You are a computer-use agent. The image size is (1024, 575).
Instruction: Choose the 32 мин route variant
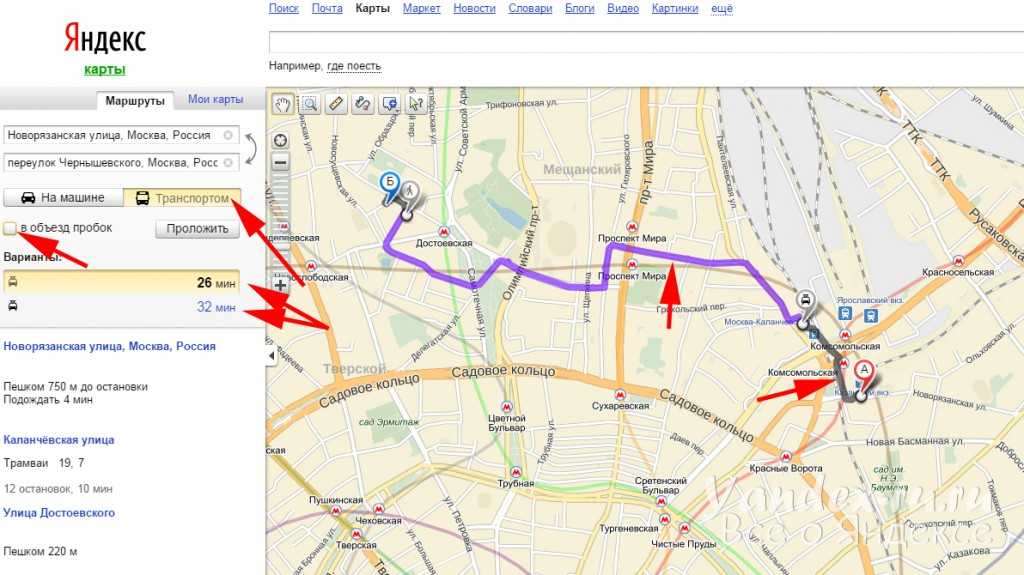121,307
